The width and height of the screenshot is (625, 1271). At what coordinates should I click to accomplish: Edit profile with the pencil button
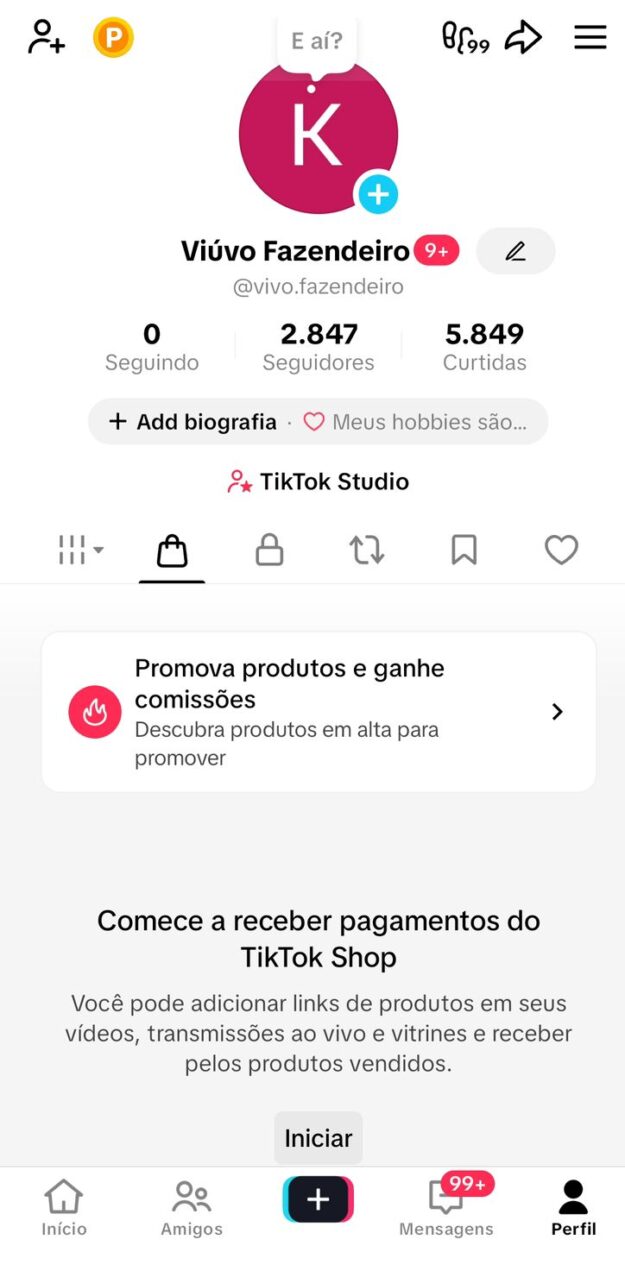[x=515, y=251]
